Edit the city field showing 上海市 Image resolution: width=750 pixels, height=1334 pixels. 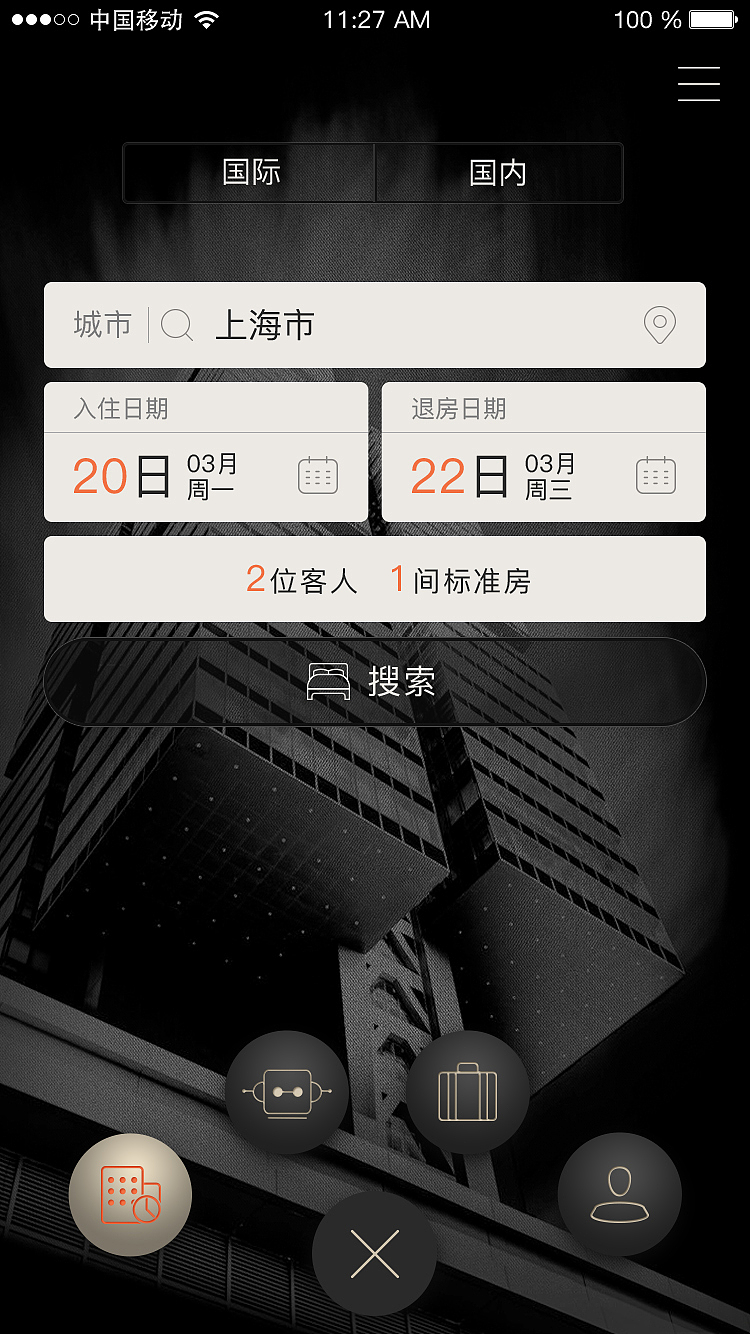(x=264, y=325)
